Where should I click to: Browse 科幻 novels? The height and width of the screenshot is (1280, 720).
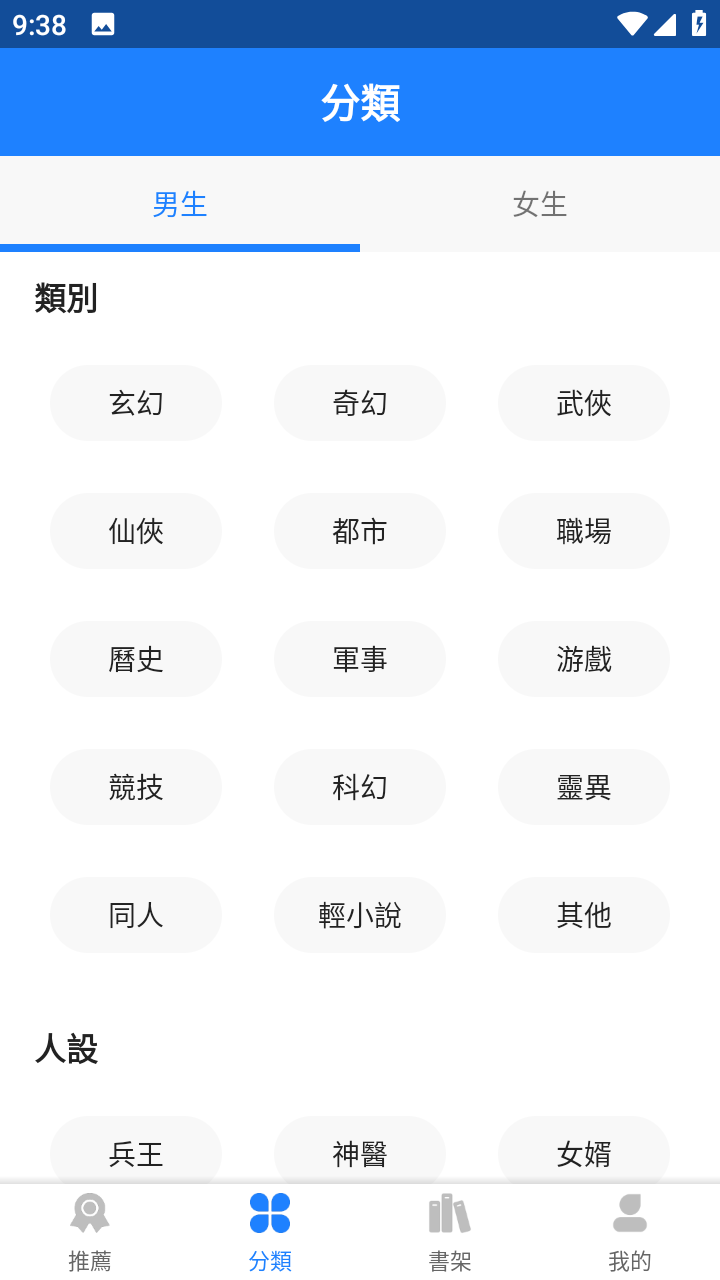pos(360,787)
